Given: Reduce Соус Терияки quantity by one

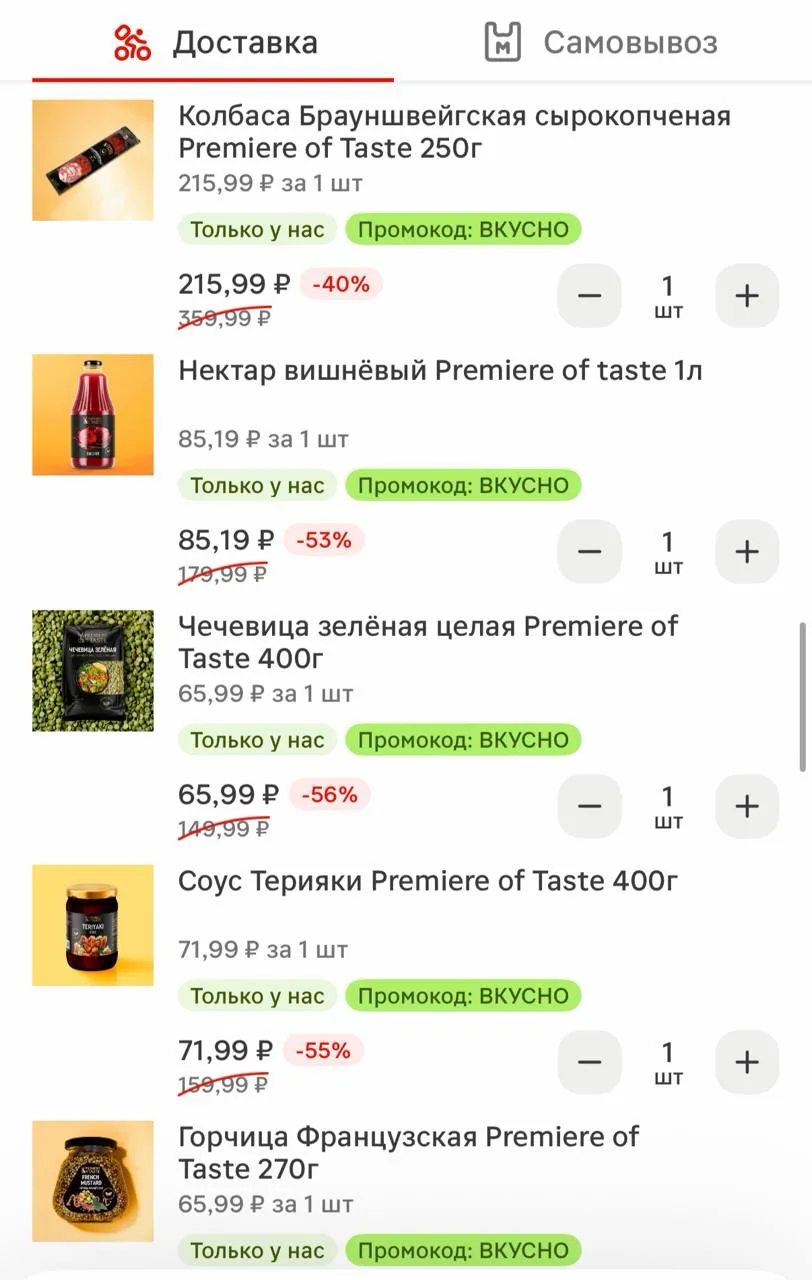Looking at the screenshot, I should (x=590, y=1062).
